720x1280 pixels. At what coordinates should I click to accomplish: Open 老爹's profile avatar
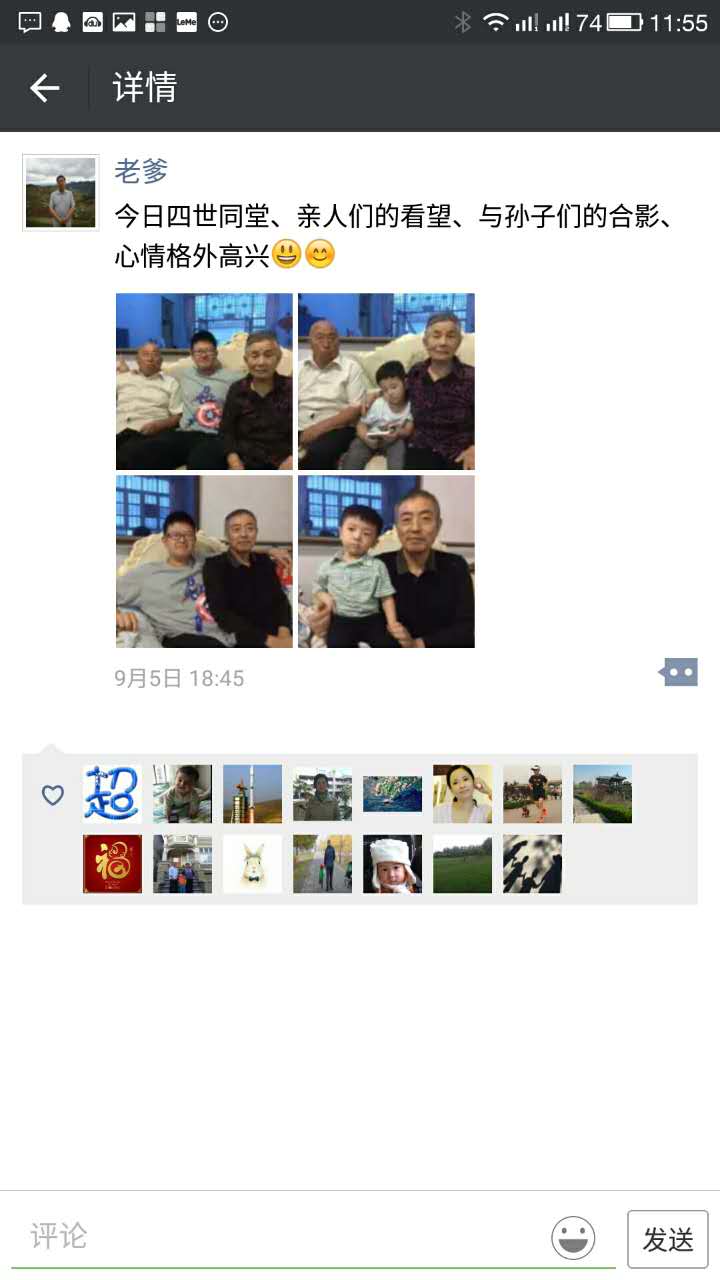tap(61, 193)
